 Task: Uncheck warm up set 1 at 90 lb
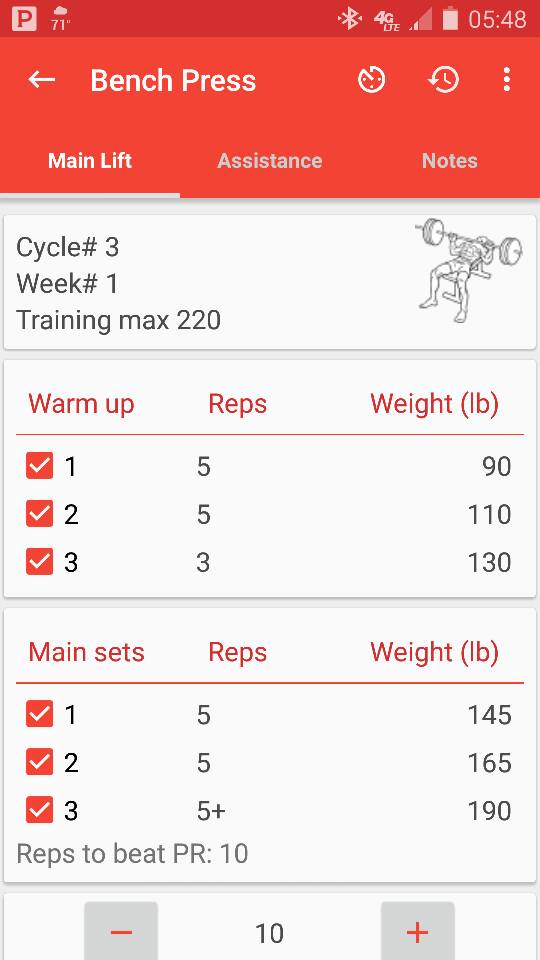[x=40, y=466]
